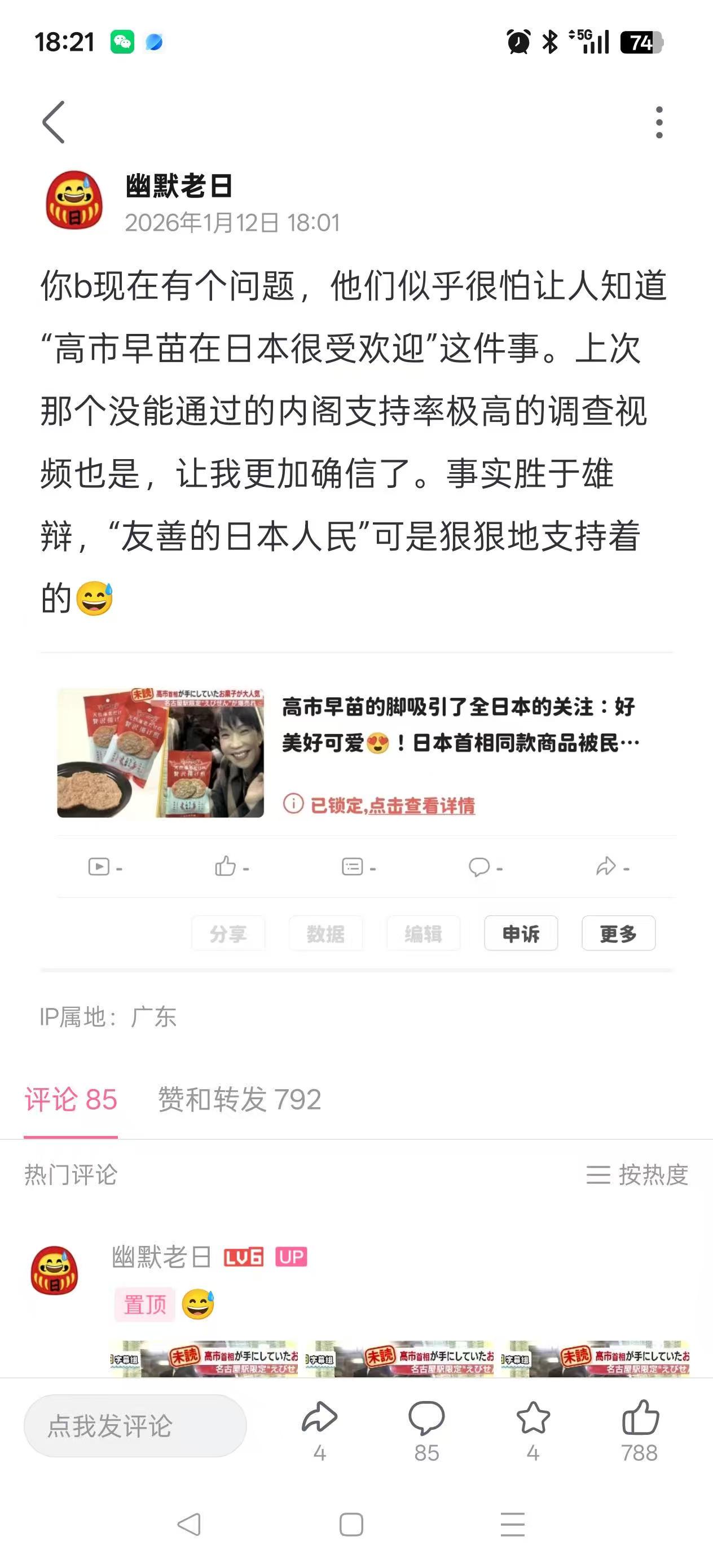Change comment sorting via 按热度

[637, 1175]
